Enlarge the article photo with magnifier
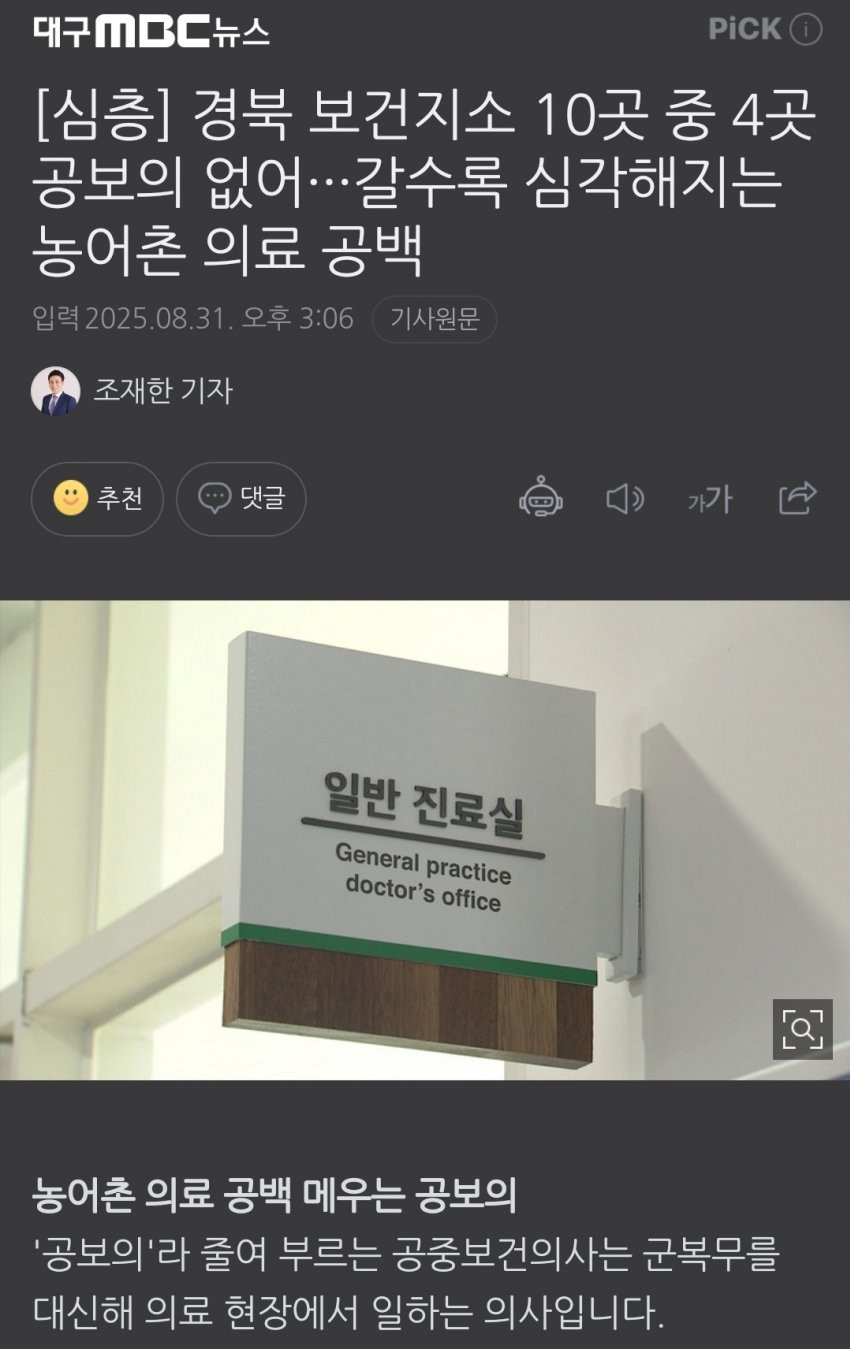 click(802, 1028)
